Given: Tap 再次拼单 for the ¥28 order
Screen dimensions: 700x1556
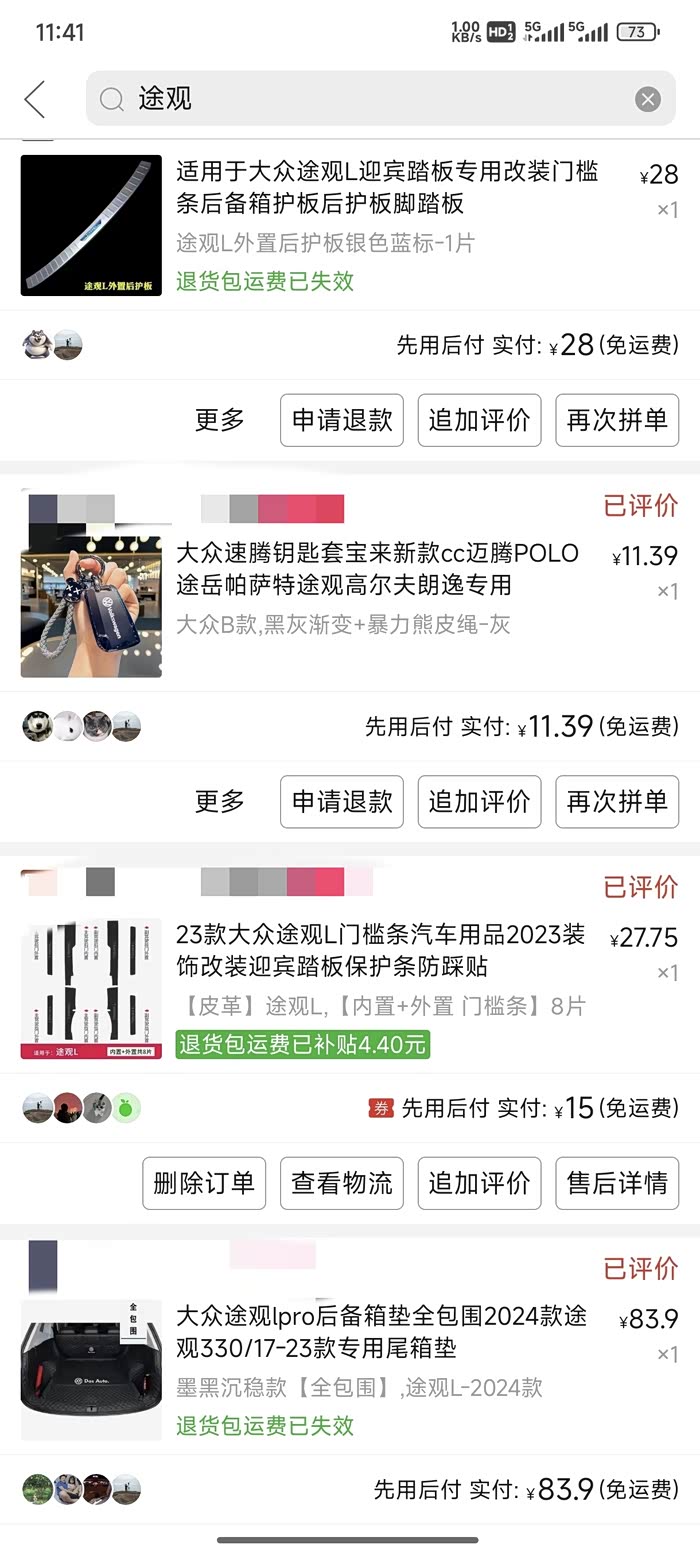Looking at the screenshot, I should tap(617, 420).
